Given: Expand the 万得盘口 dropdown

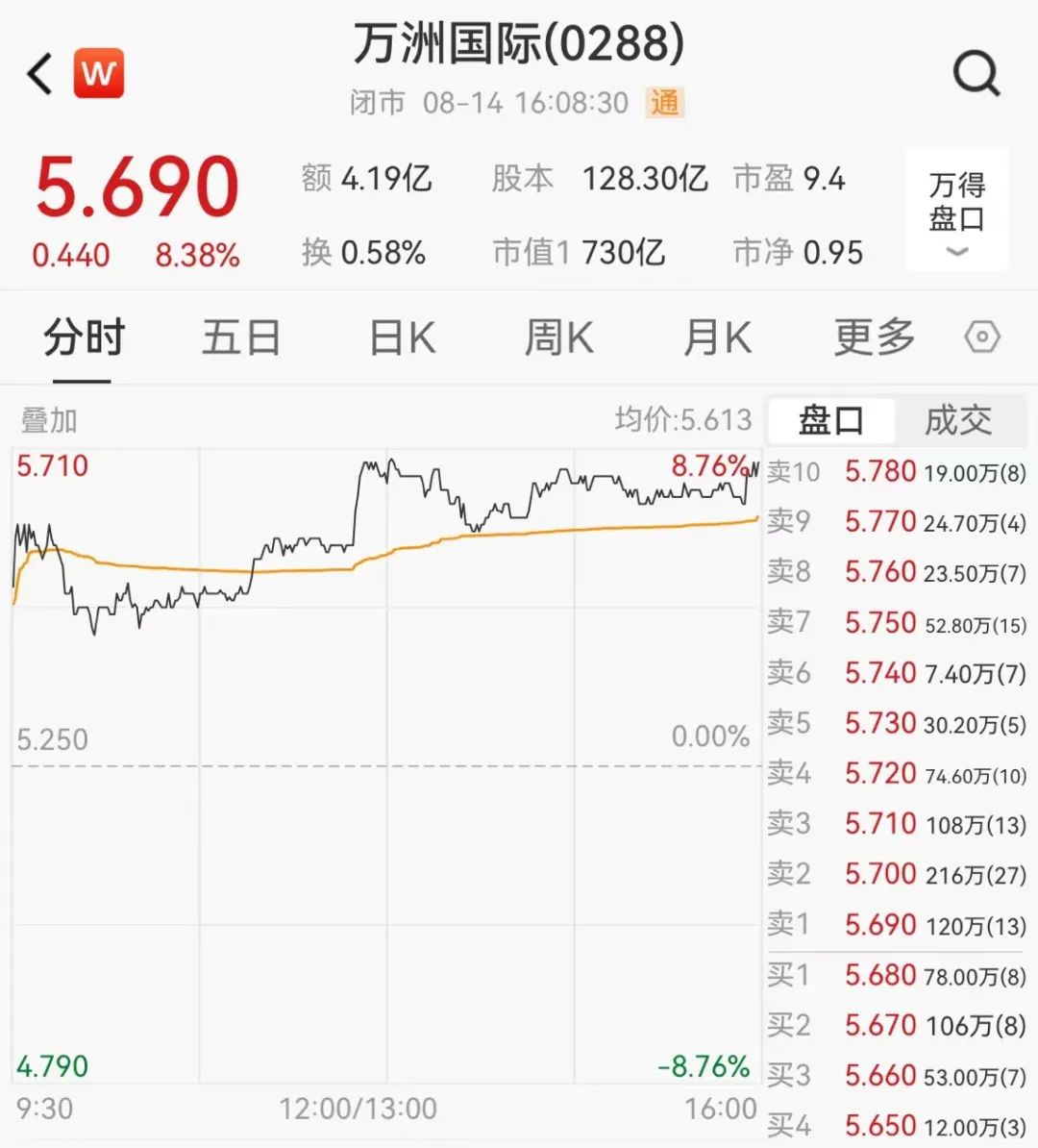Looking at the screenshot, I should [x=957, y=210].
